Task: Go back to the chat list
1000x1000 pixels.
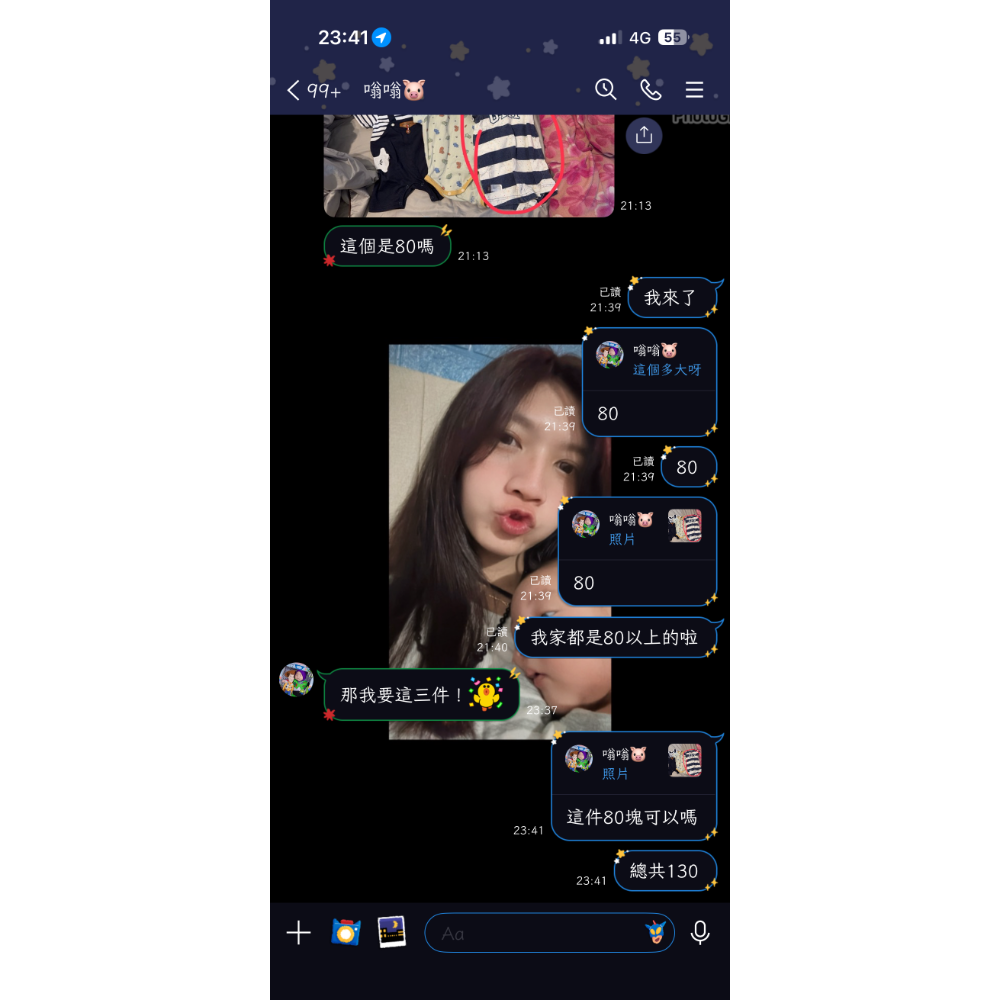Action: click(294, 90)
